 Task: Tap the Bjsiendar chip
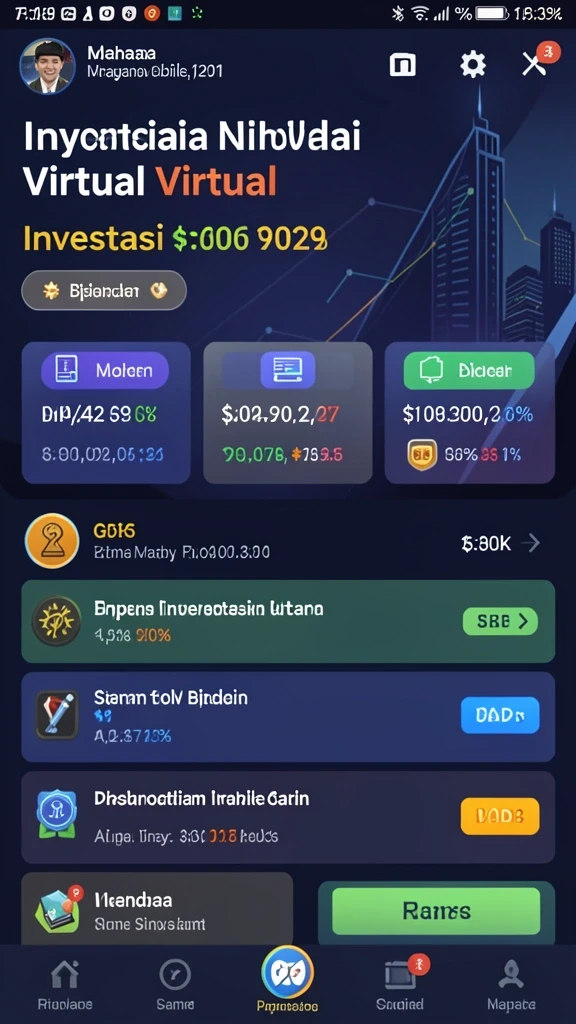(104, 290)
